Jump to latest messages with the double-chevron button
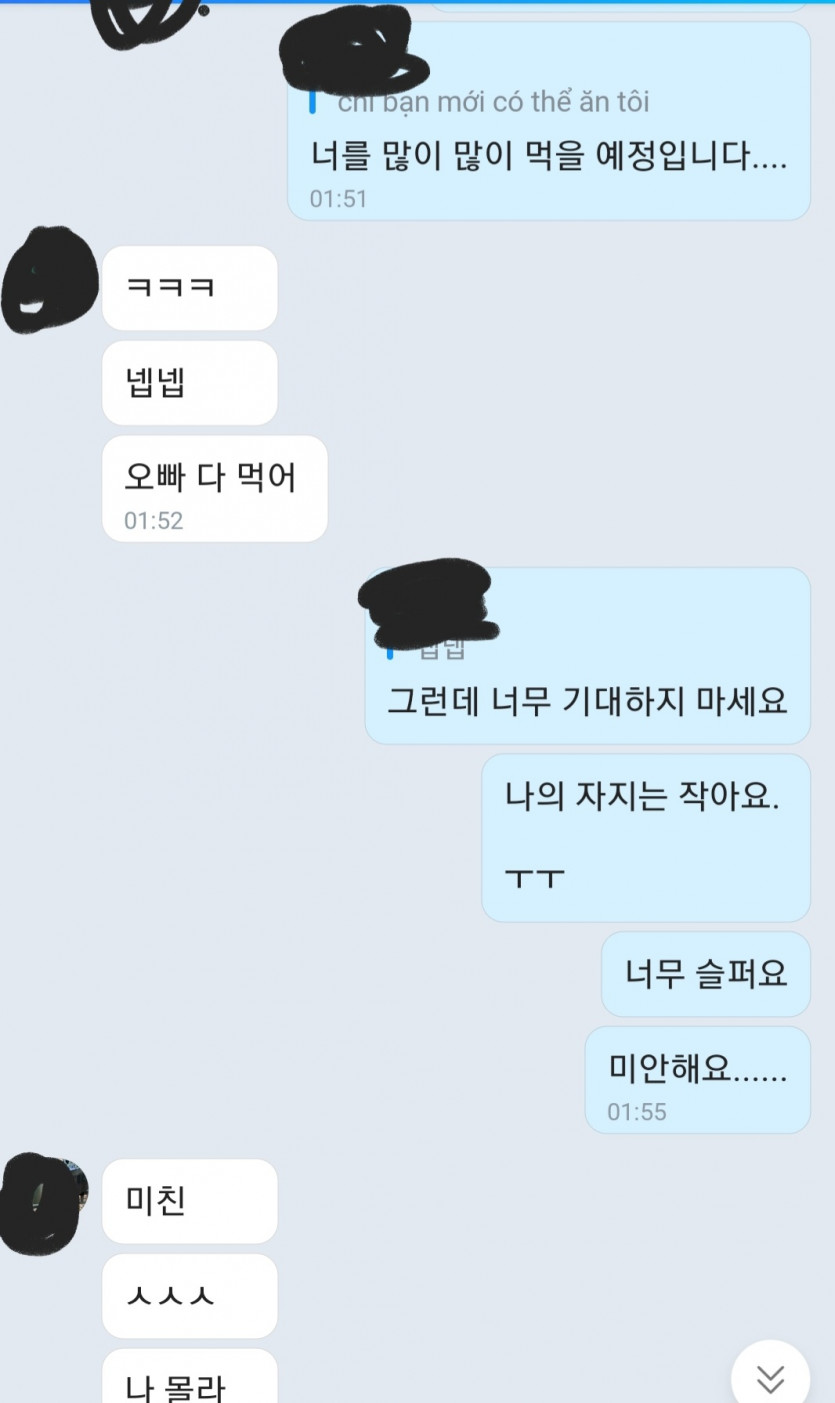Screen dimensions: 835x1403 click(x=770, y=1379)
